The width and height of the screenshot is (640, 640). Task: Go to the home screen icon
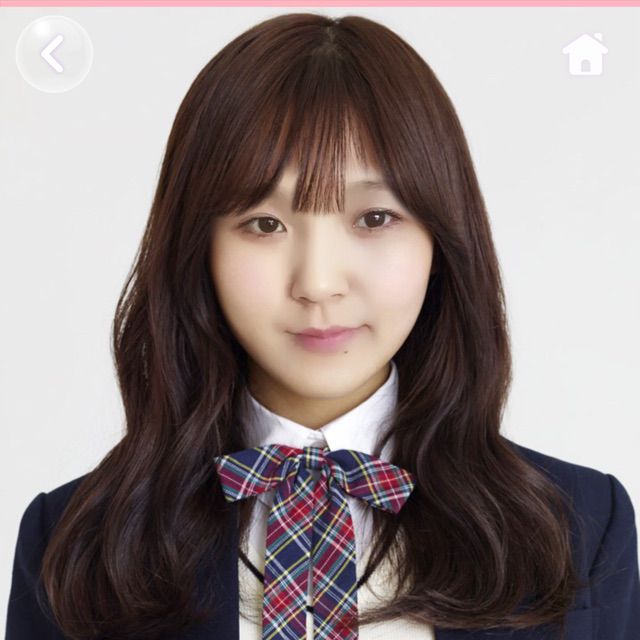(585, 54)
